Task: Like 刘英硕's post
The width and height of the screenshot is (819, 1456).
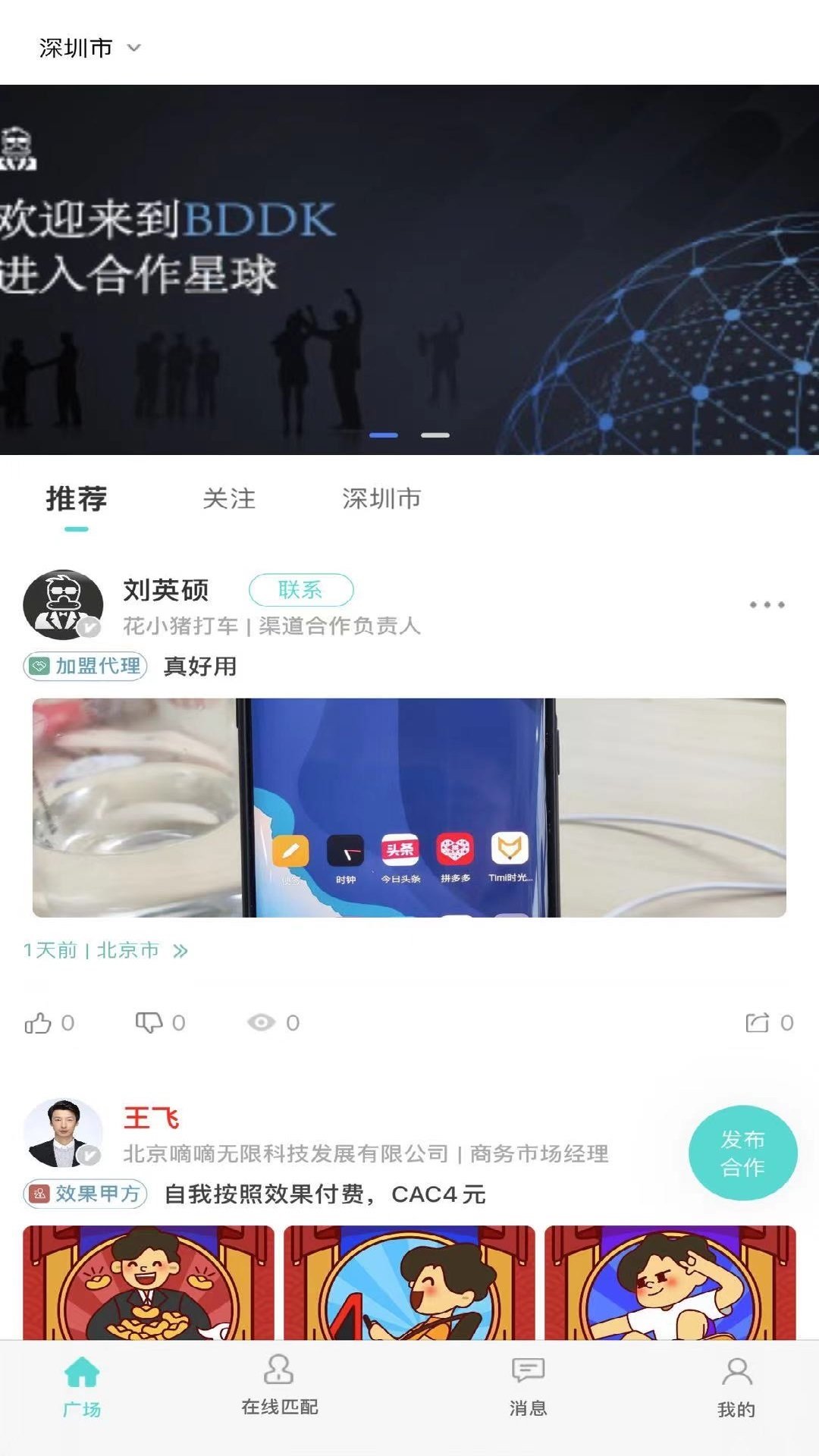Action: pos(49,1023)
